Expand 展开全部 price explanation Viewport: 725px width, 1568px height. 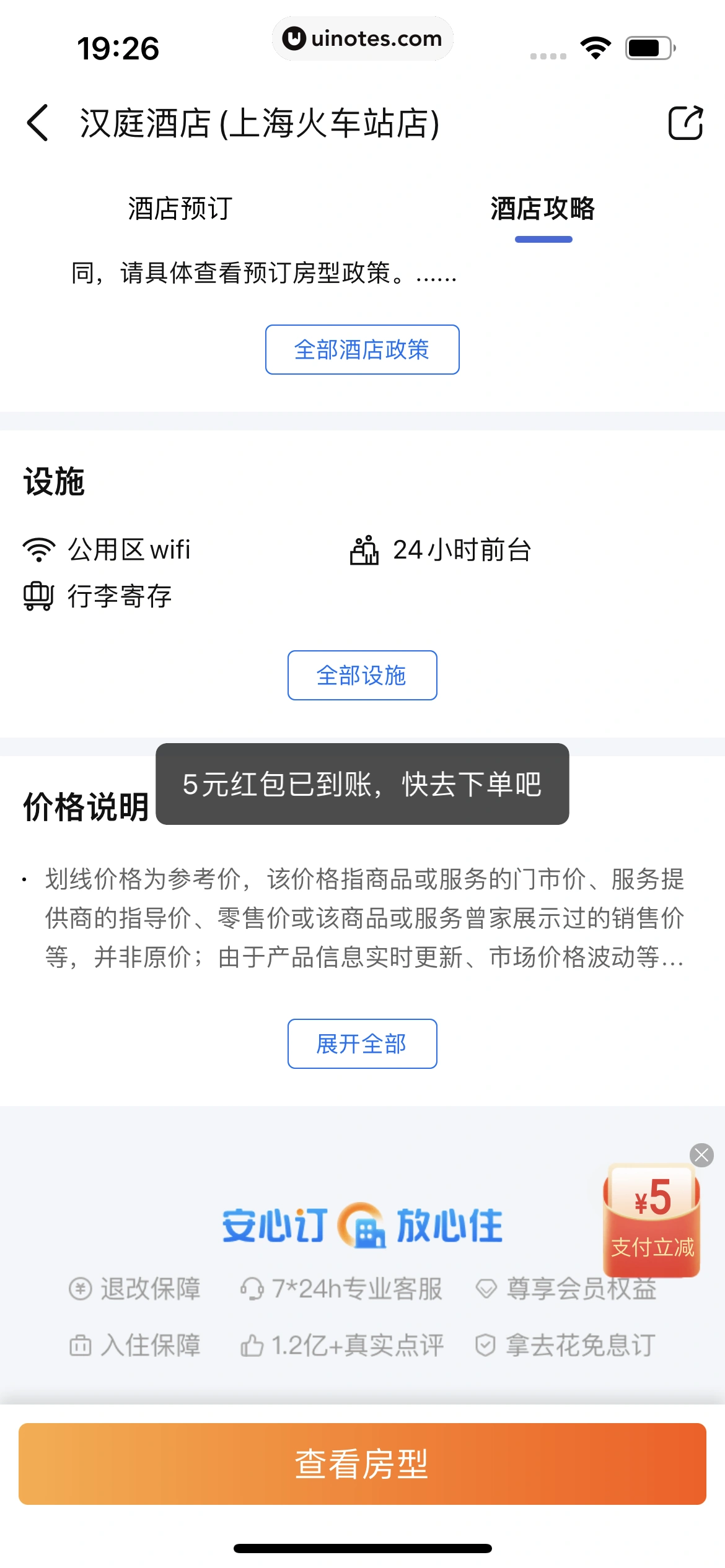click(x=362, y=1043)
